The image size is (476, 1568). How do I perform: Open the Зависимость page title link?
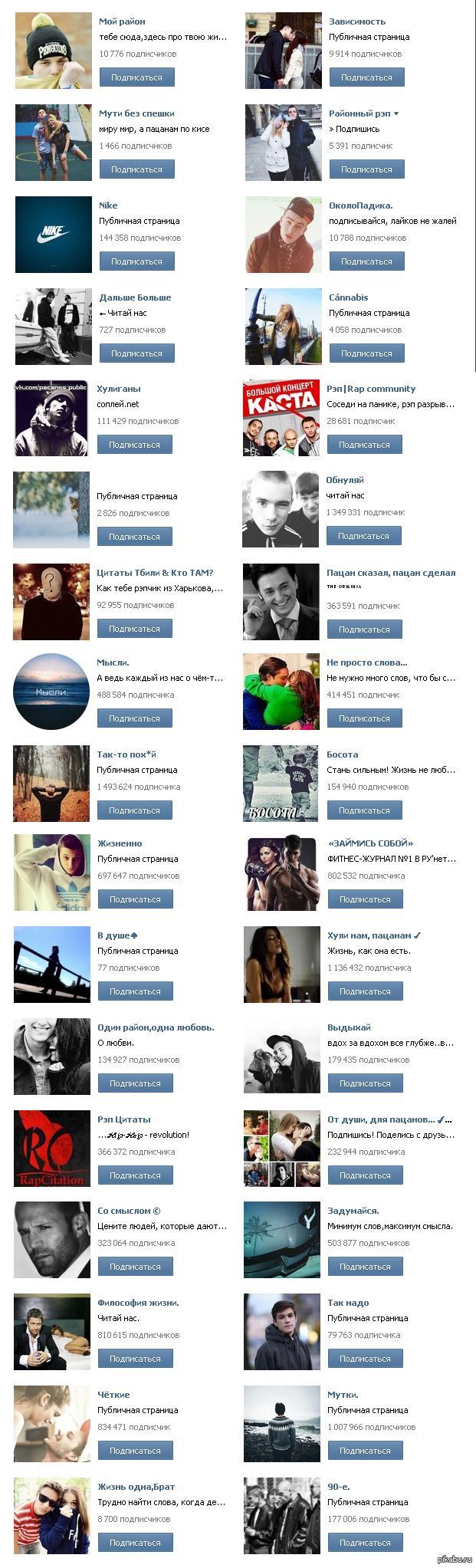357,21
